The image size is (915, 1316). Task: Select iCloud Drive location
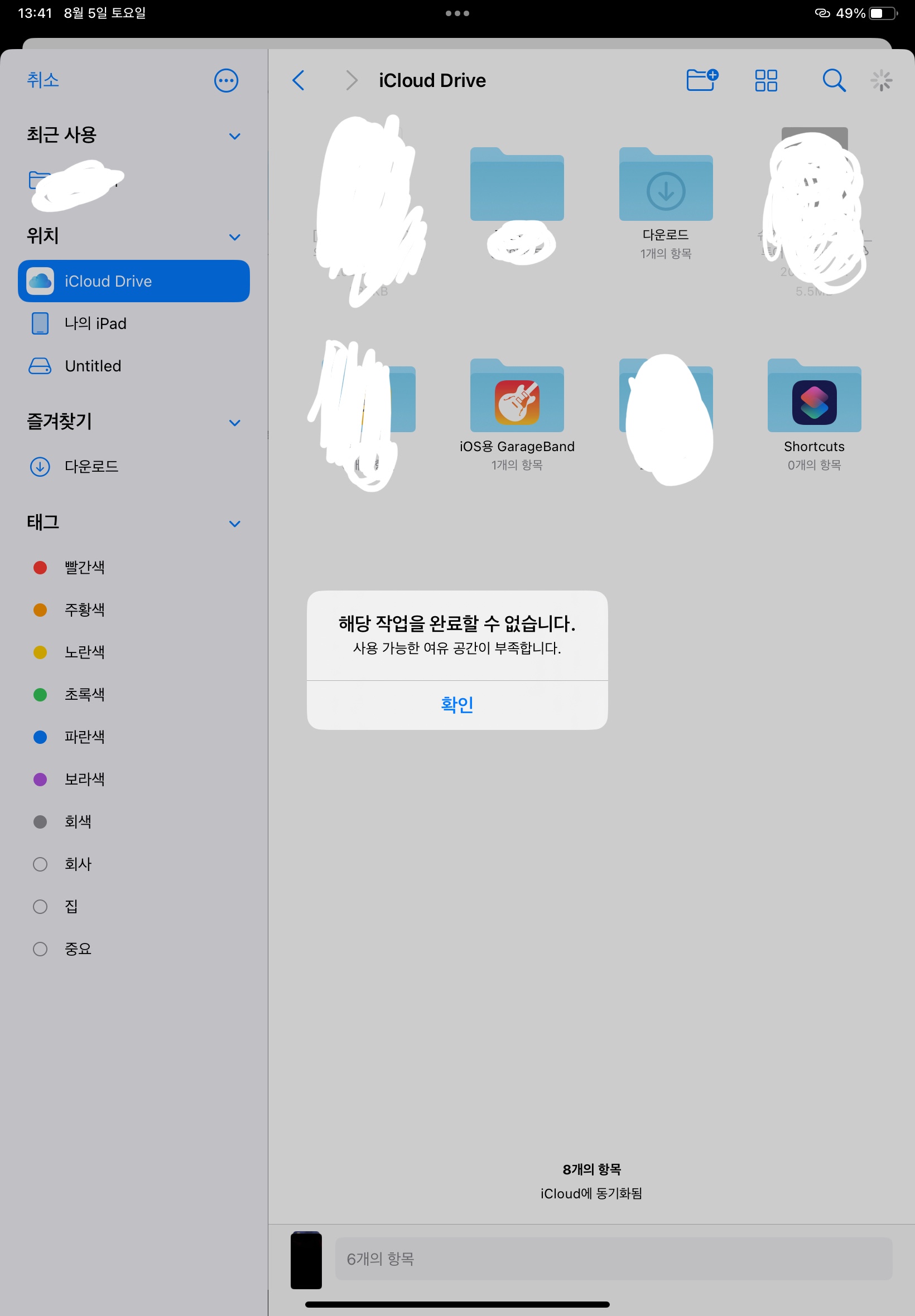click(x=133, y=281)
